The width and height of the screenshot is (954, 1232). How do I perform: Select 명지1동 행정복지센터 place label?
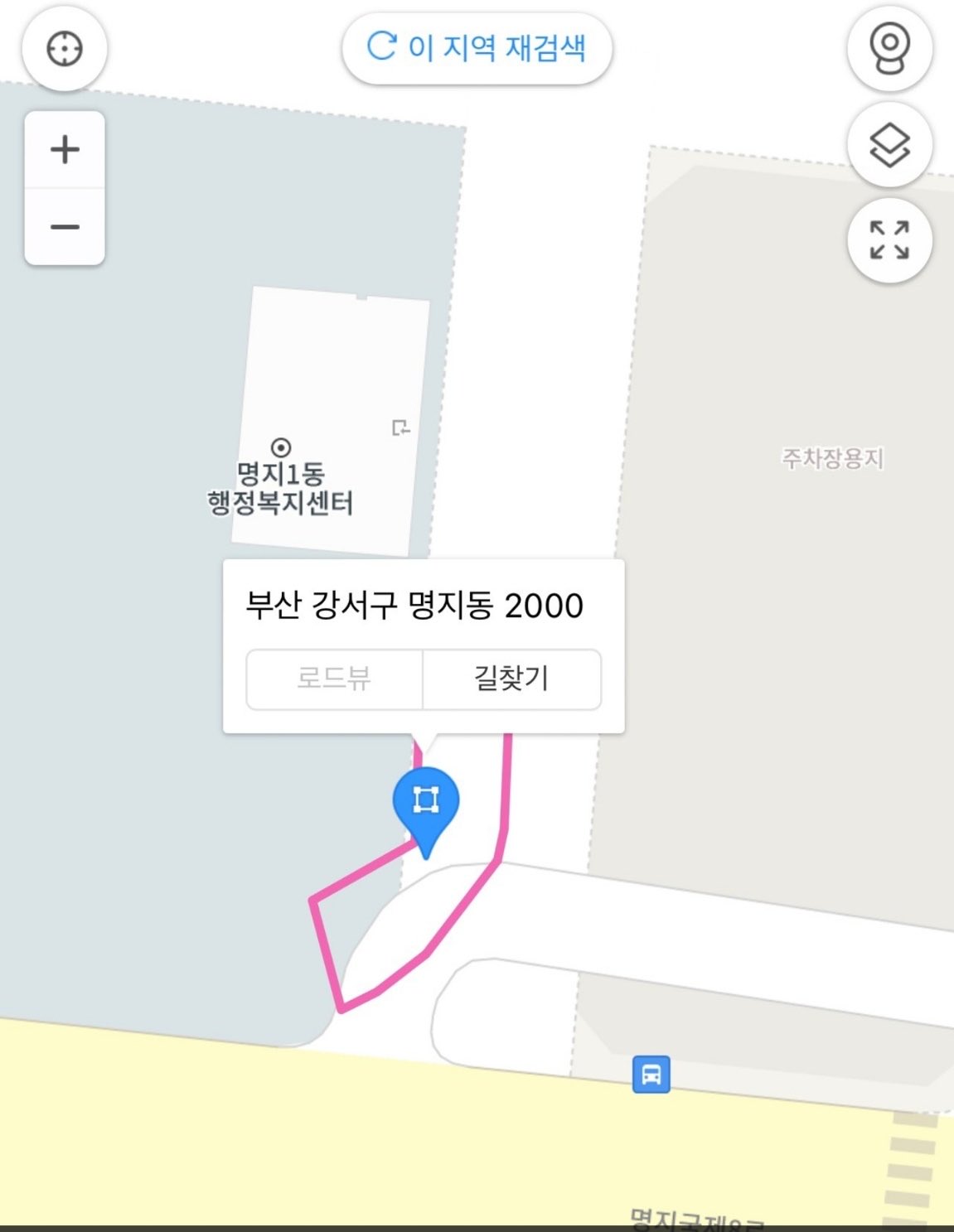281,487
